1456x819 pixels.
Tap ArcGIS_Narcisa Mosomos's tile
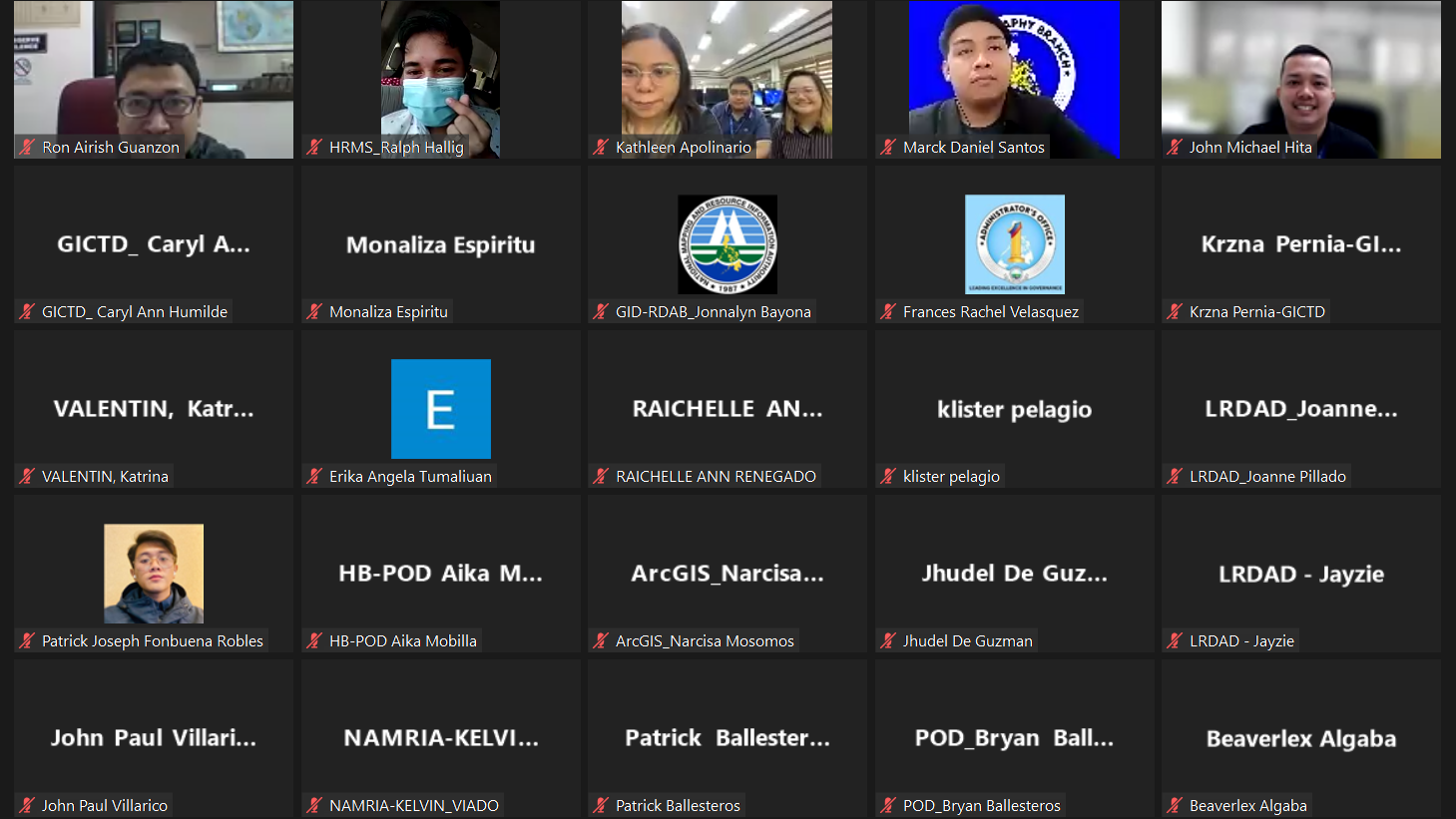click(727, 574)
